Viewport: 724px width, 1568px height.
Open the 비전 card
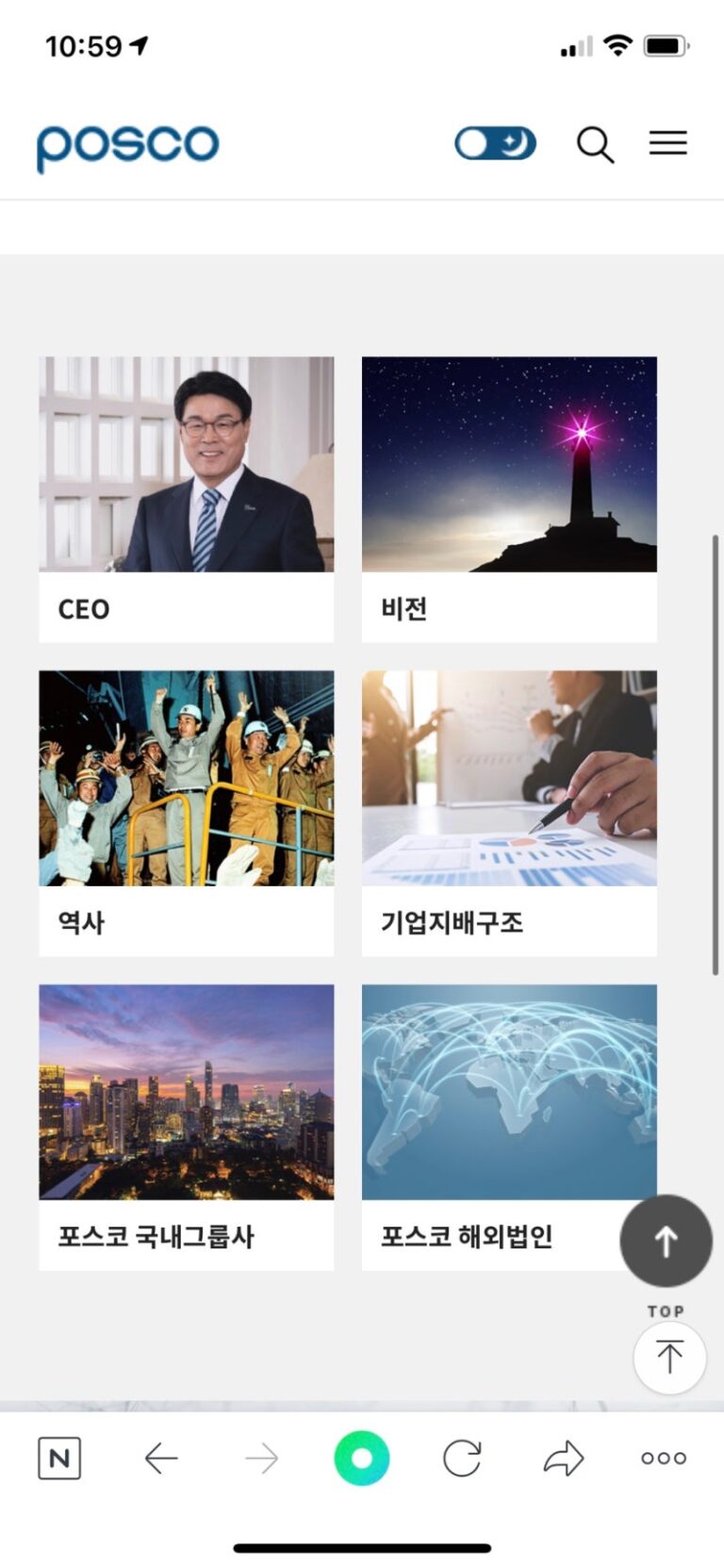(x=509, y=499)
